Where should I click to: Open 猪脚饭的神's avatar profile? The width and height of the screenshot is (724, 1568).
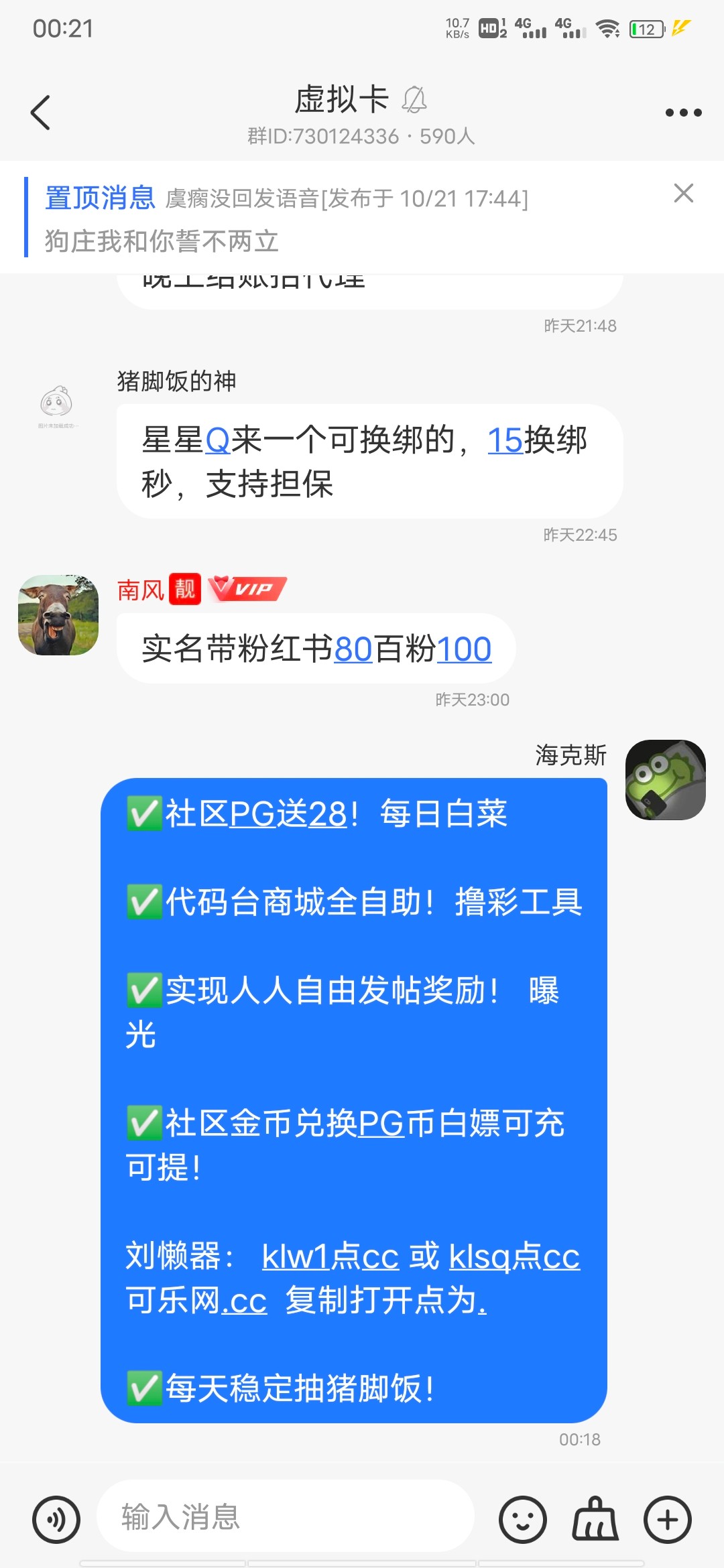57,403
